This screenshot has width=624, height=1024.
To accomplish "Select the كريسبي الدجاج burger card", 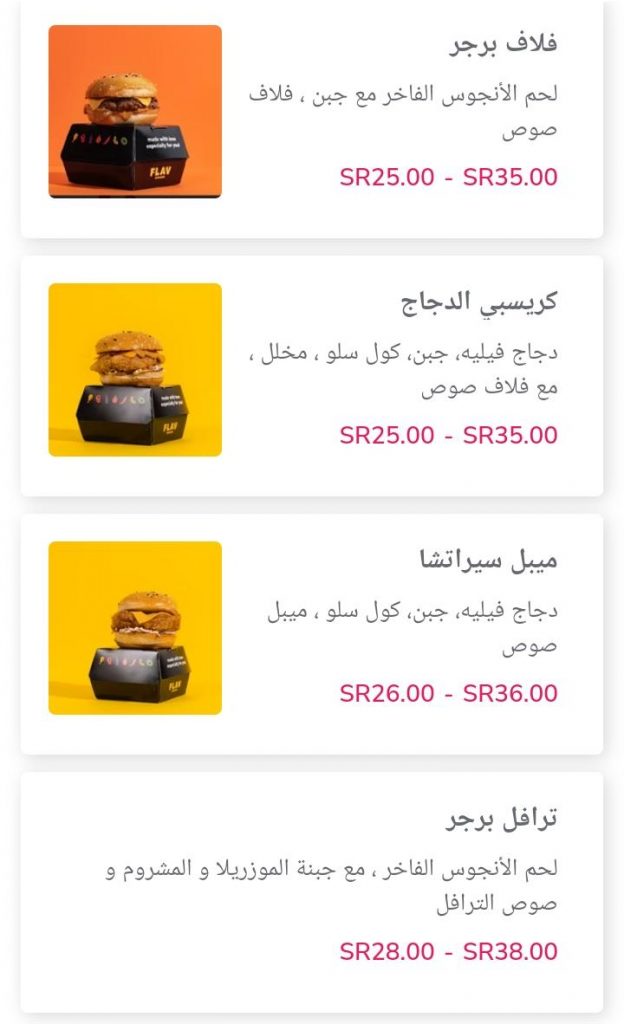I will coord(311,376).
